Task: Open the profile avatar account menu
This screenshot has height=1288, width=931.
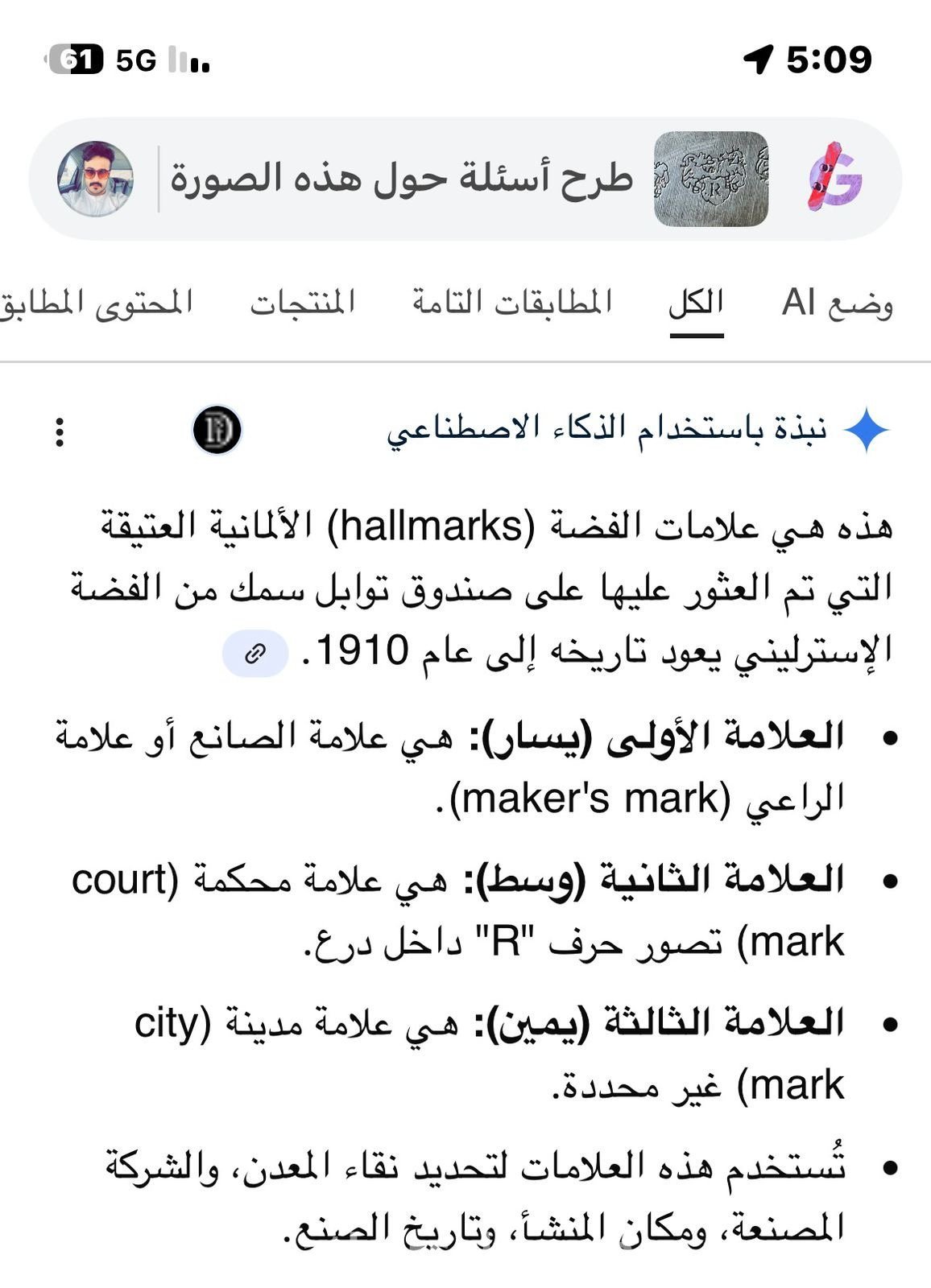Action: (95, 178)
